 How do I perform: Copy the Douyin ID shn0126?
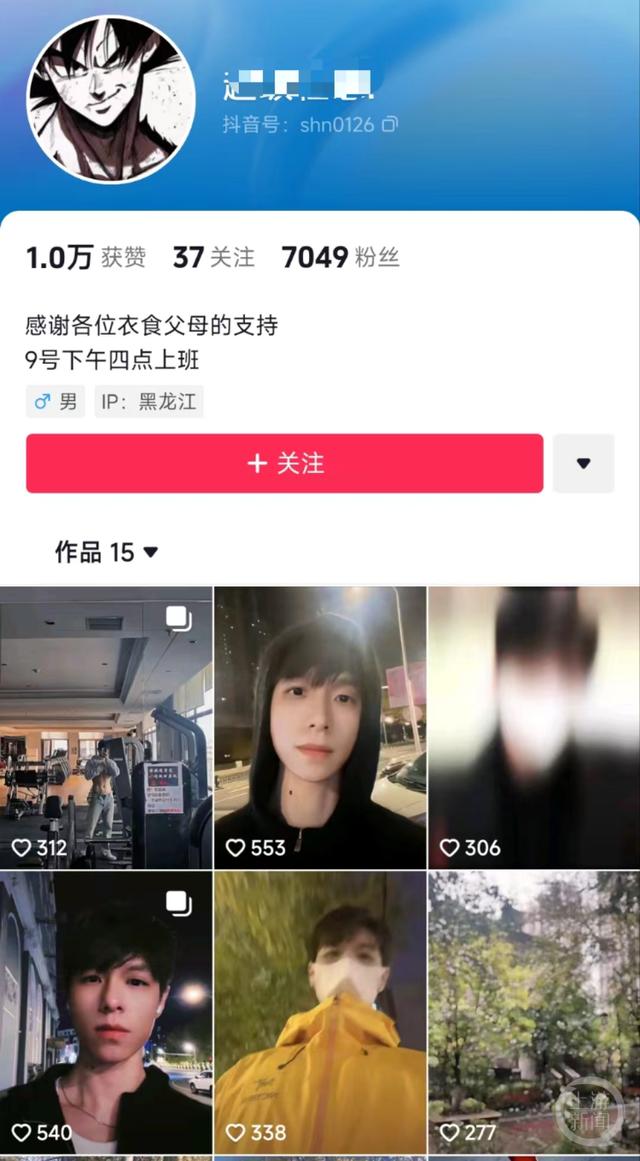pos(390,125)
